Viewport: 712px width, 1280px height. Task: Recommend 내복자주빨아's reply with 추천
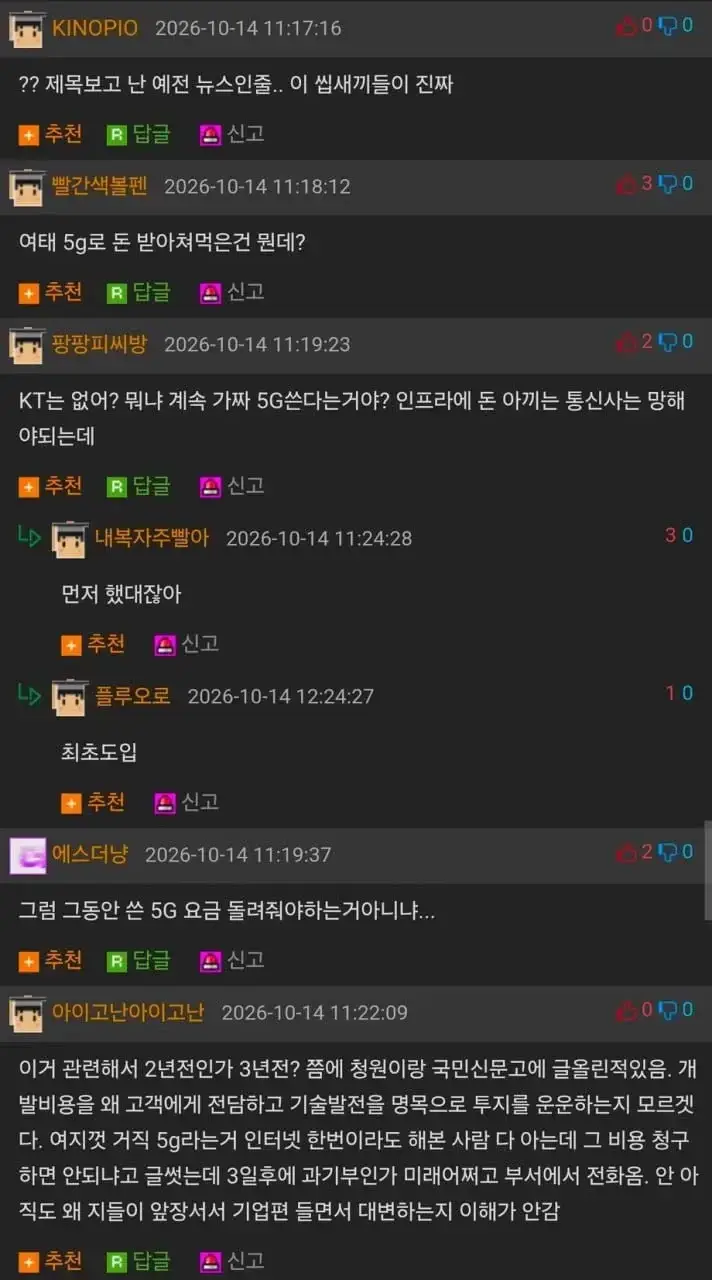[92, 645]
